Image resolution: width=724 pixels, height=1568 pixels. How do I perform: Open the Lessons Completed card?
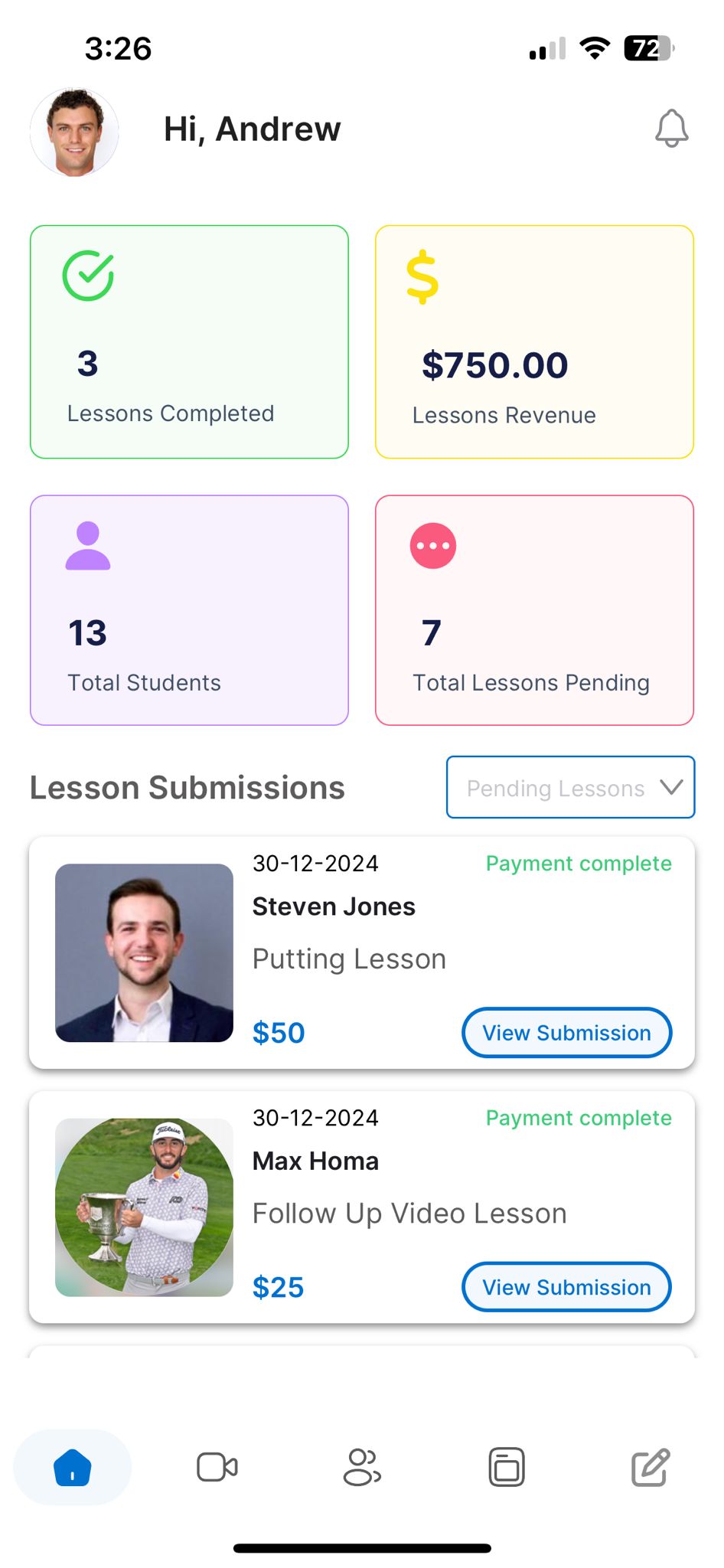pos(189,341)
